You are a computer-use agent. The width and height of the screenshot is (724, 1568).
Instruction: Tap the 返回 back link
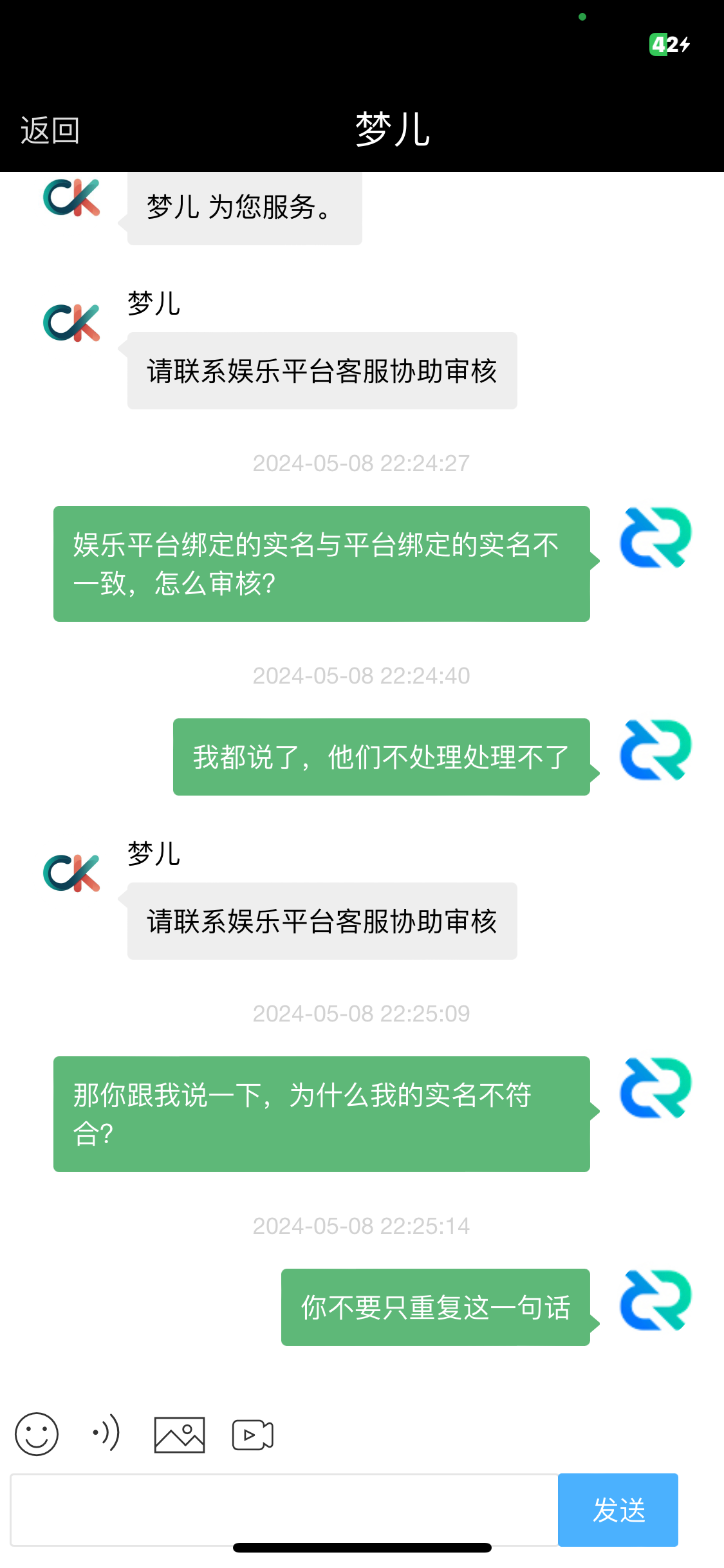click(49, 131)
